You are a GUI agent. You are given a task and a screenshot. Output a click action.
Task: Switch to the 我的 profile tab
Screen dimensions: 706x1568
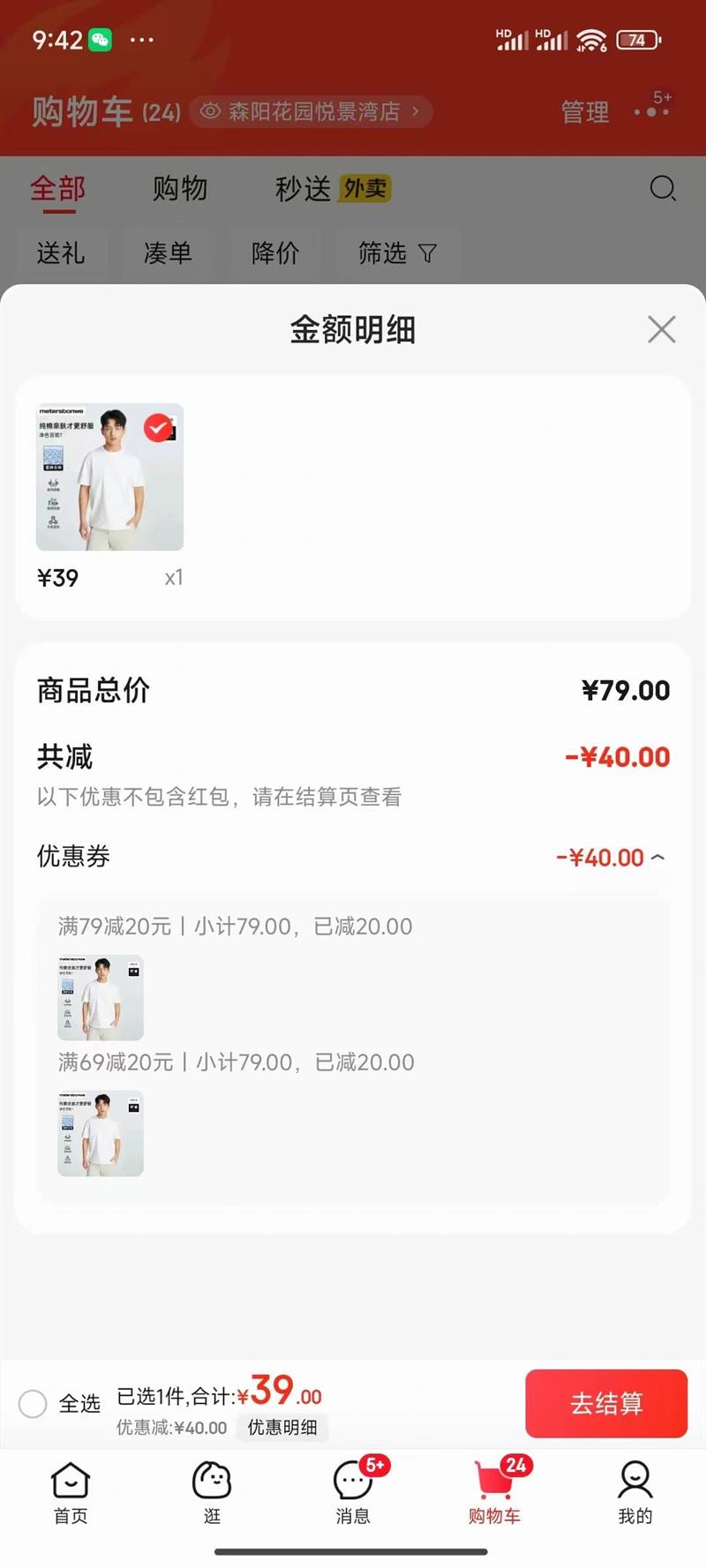pos(635,1493)
